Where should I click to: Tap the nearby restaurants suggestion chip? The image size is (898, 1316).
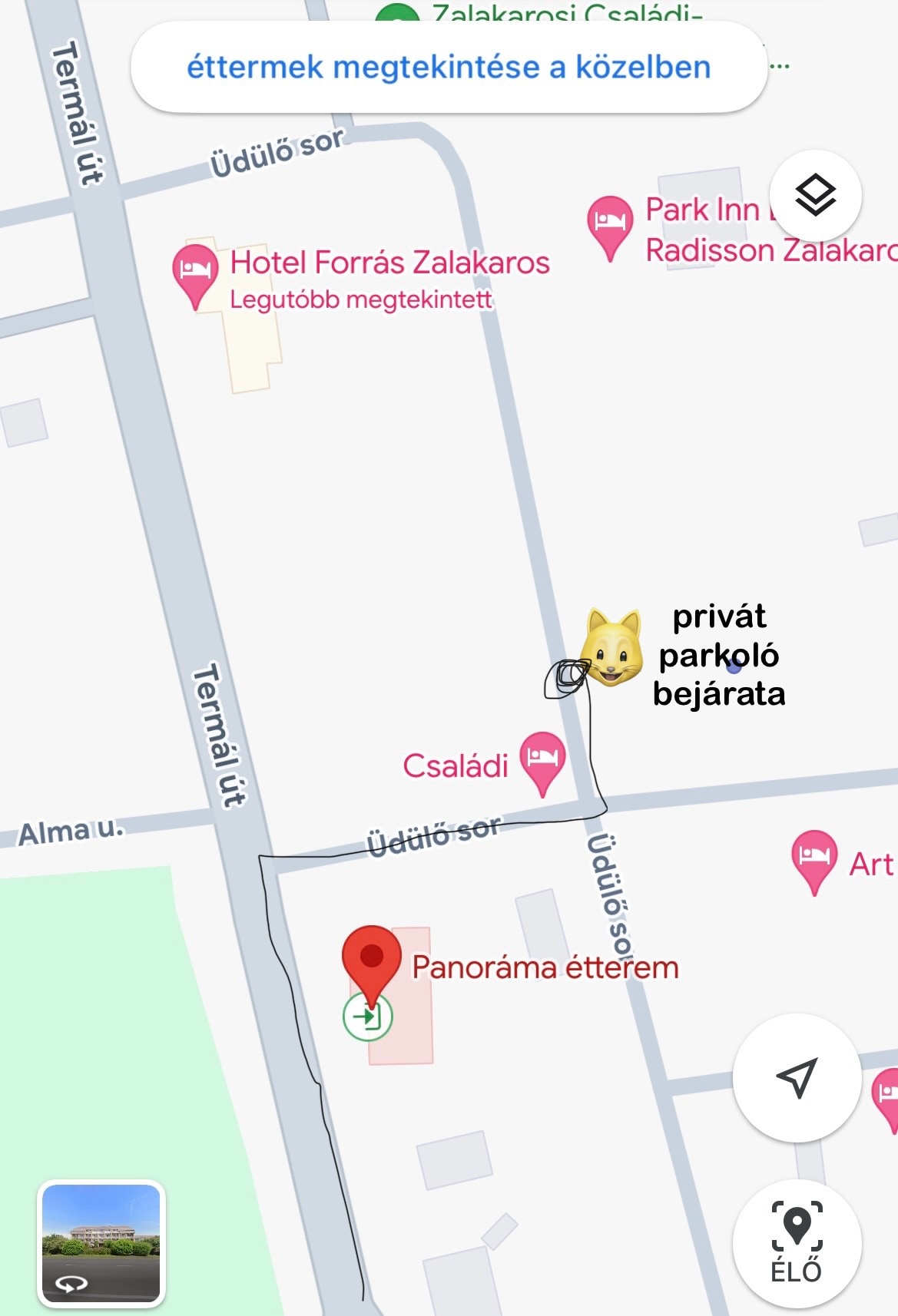tap(449, 68)
